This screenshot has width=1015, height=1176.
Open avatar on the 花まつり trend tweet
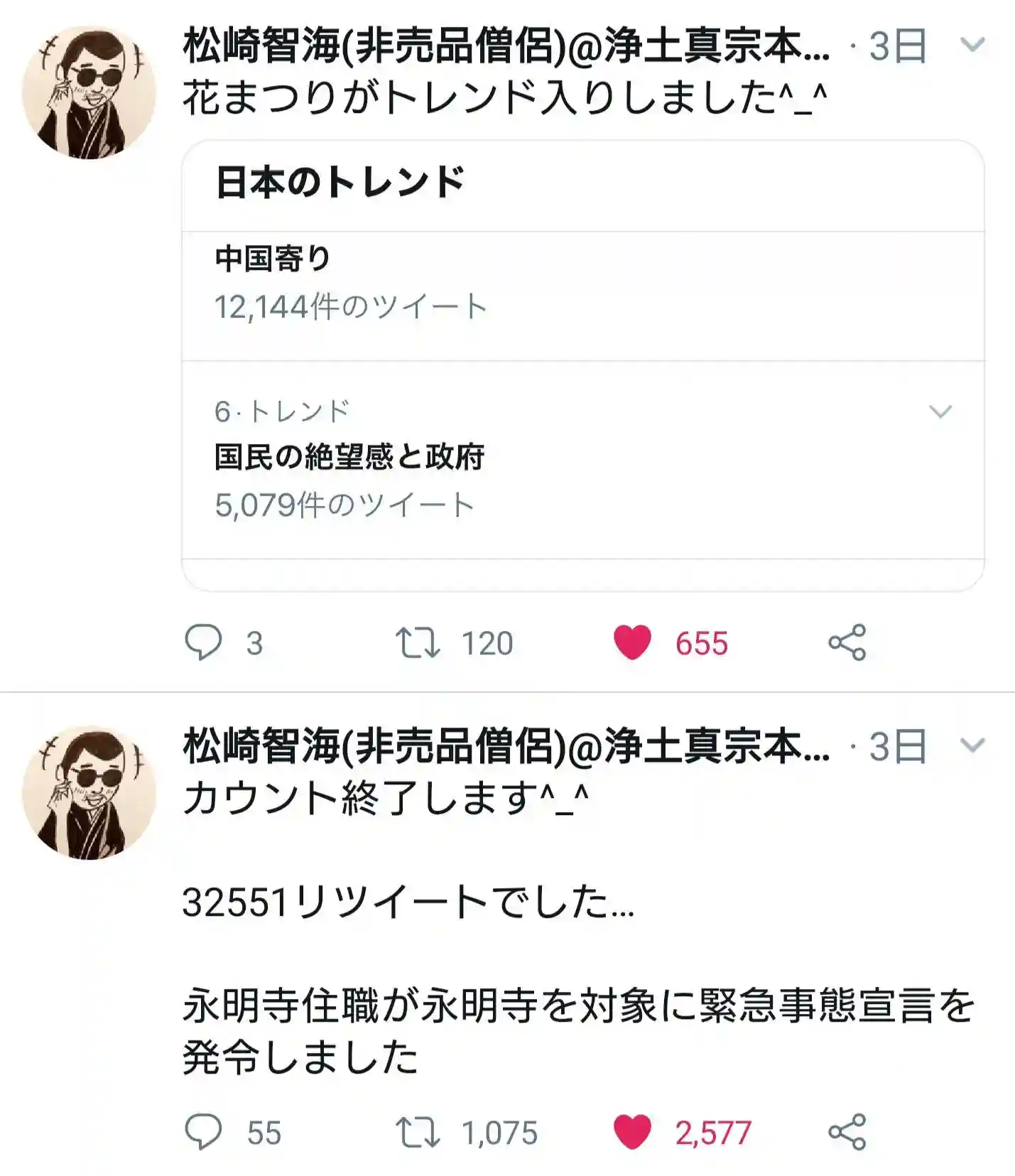89,92
